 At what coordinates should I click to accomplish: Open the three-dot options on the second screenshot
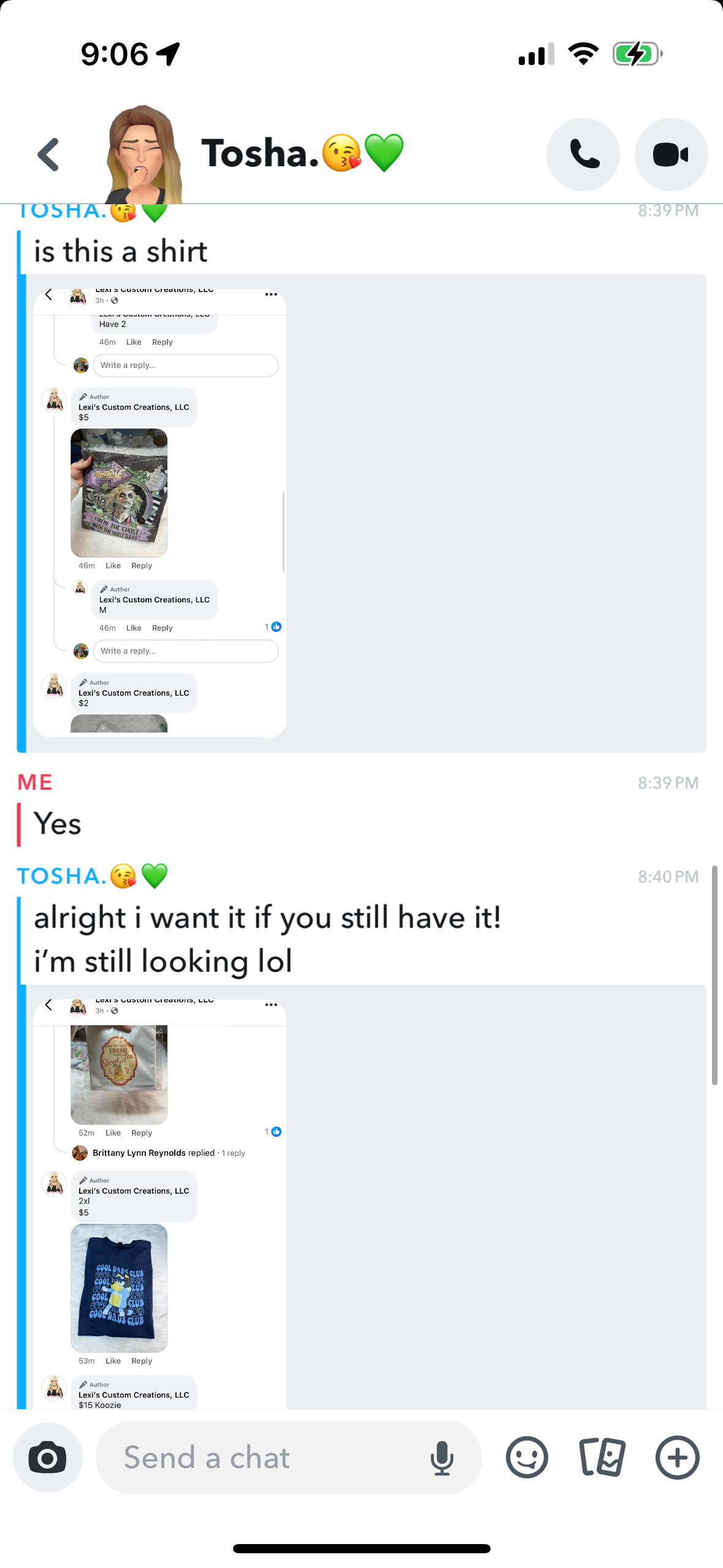click(x=270, y=1005)
